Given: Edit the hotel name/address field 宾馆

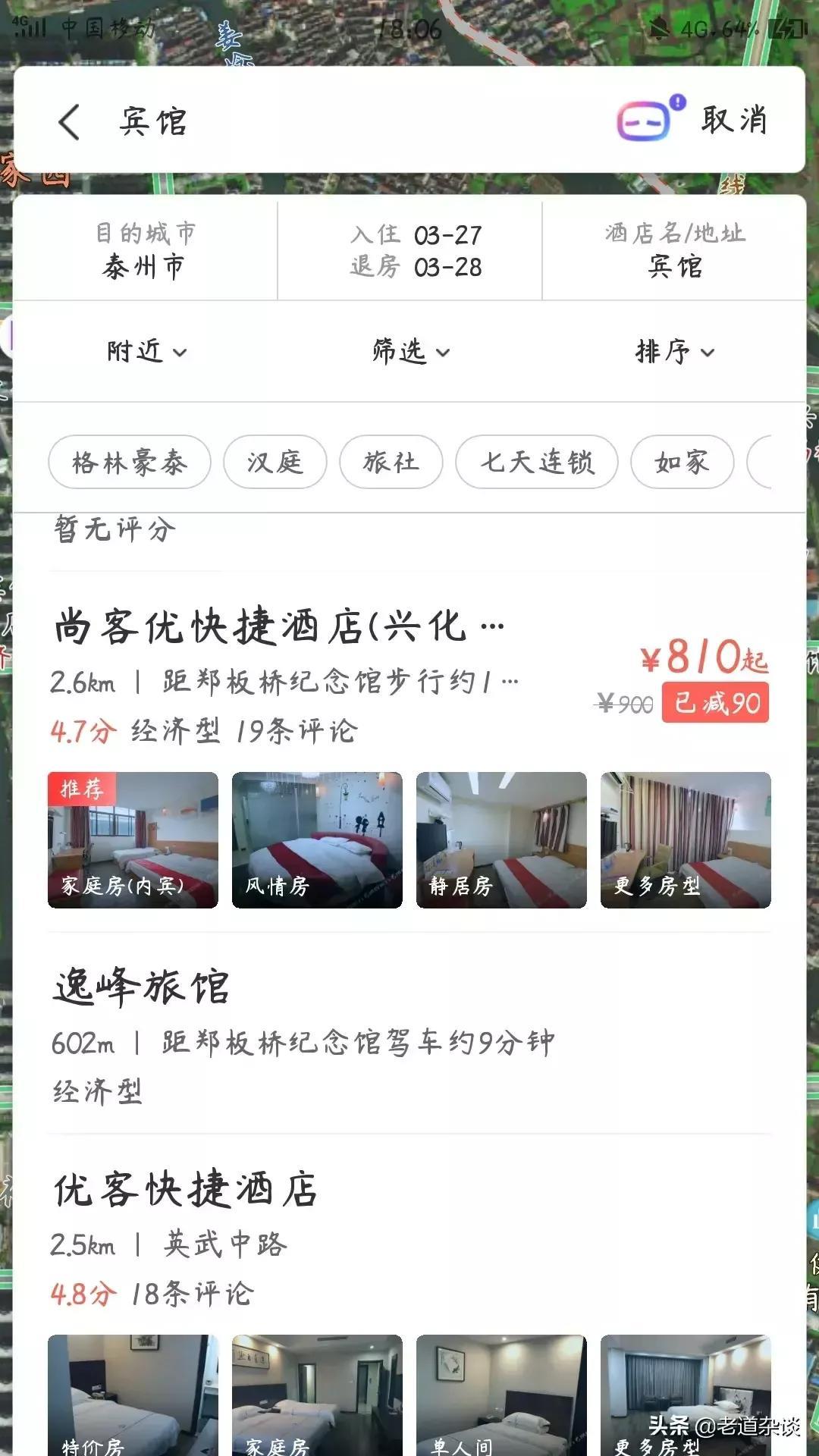Looking at the screenshot, I should click(x=675, y=250).
